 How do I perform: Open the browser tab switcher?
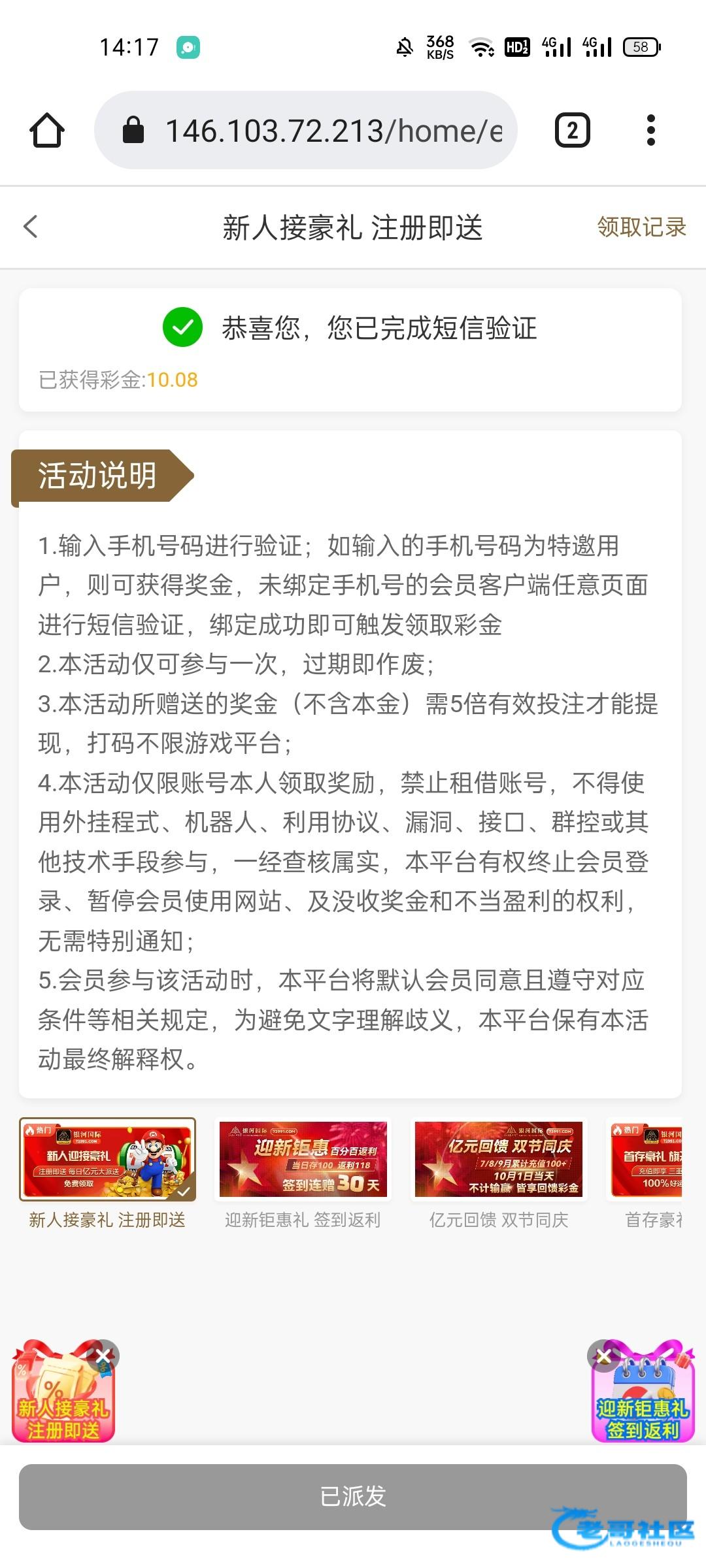pyautogui.click(x=572, y=130)
